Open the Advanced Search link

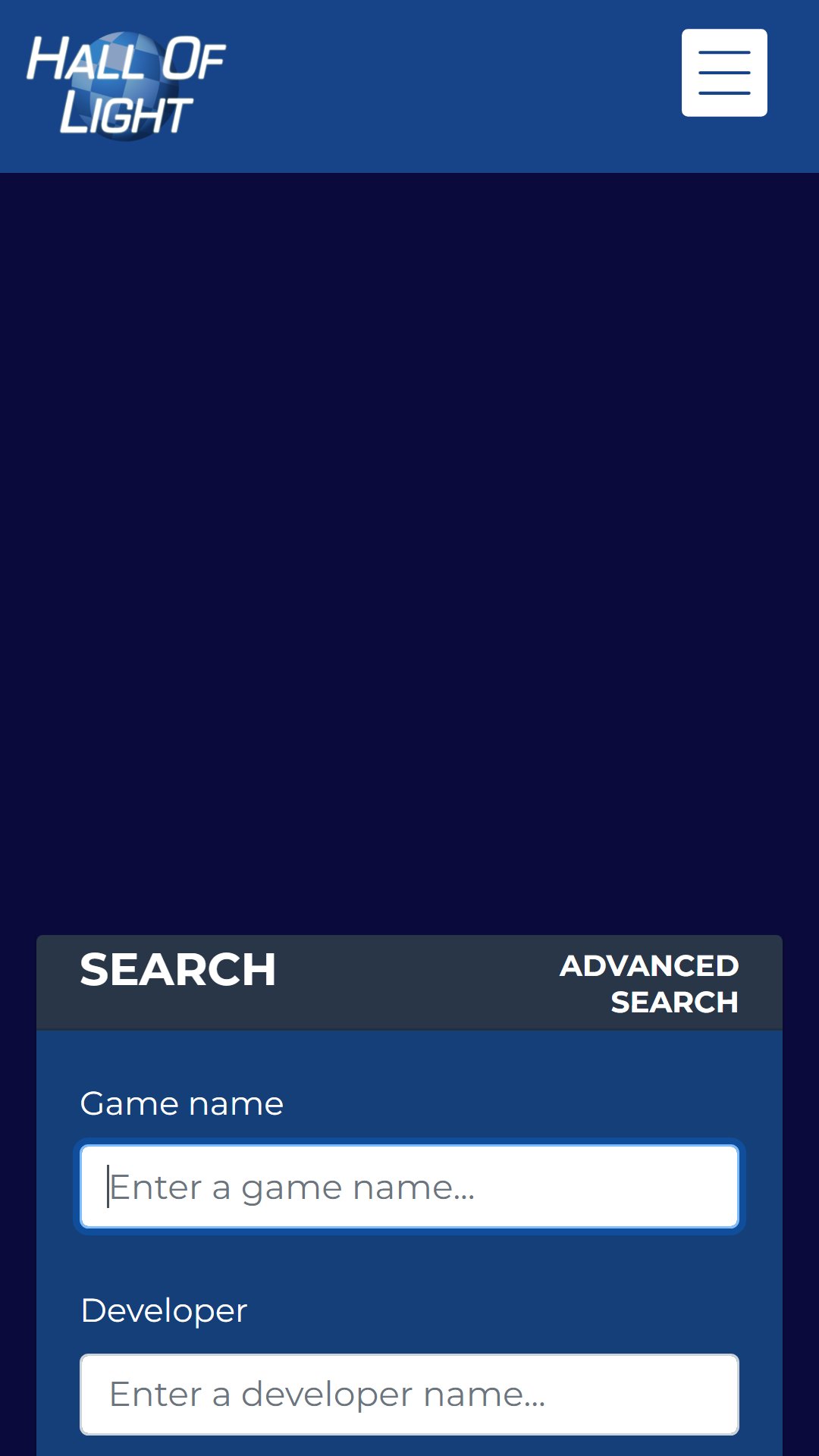(649, 984)
